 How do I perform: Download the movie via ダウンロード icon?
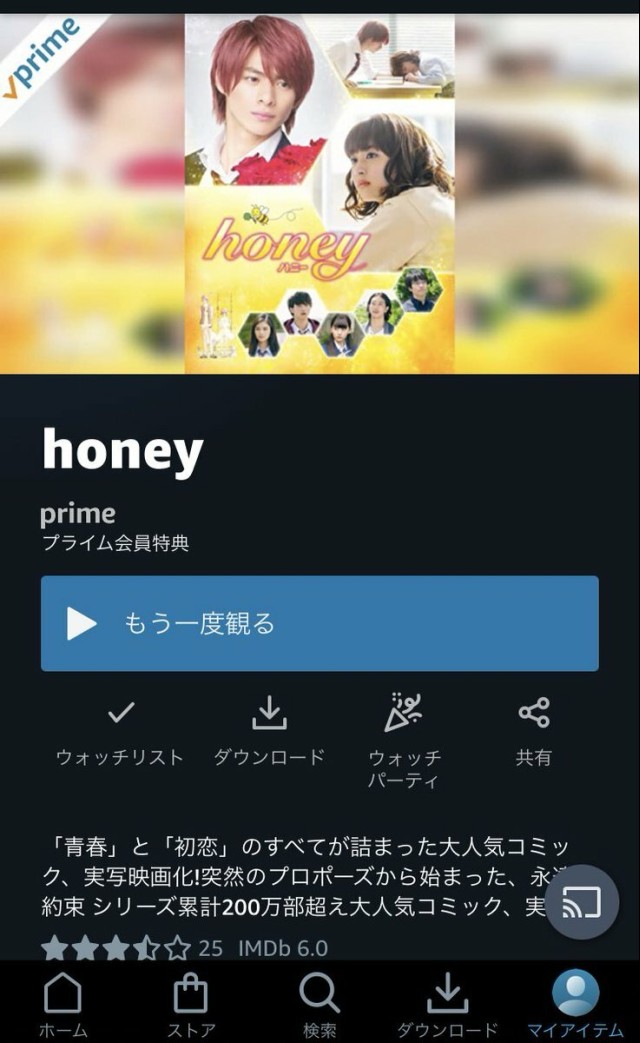coord(268,730)
